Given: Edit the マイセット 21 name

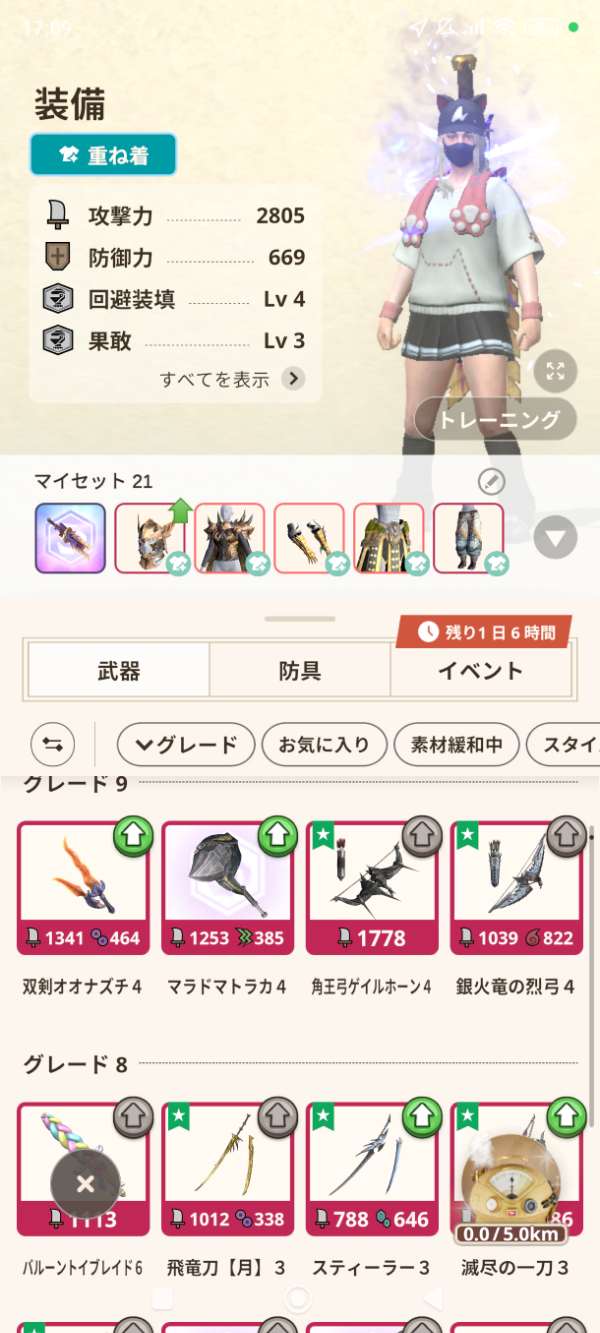Looking at the screenshot, I should [490, 482].
